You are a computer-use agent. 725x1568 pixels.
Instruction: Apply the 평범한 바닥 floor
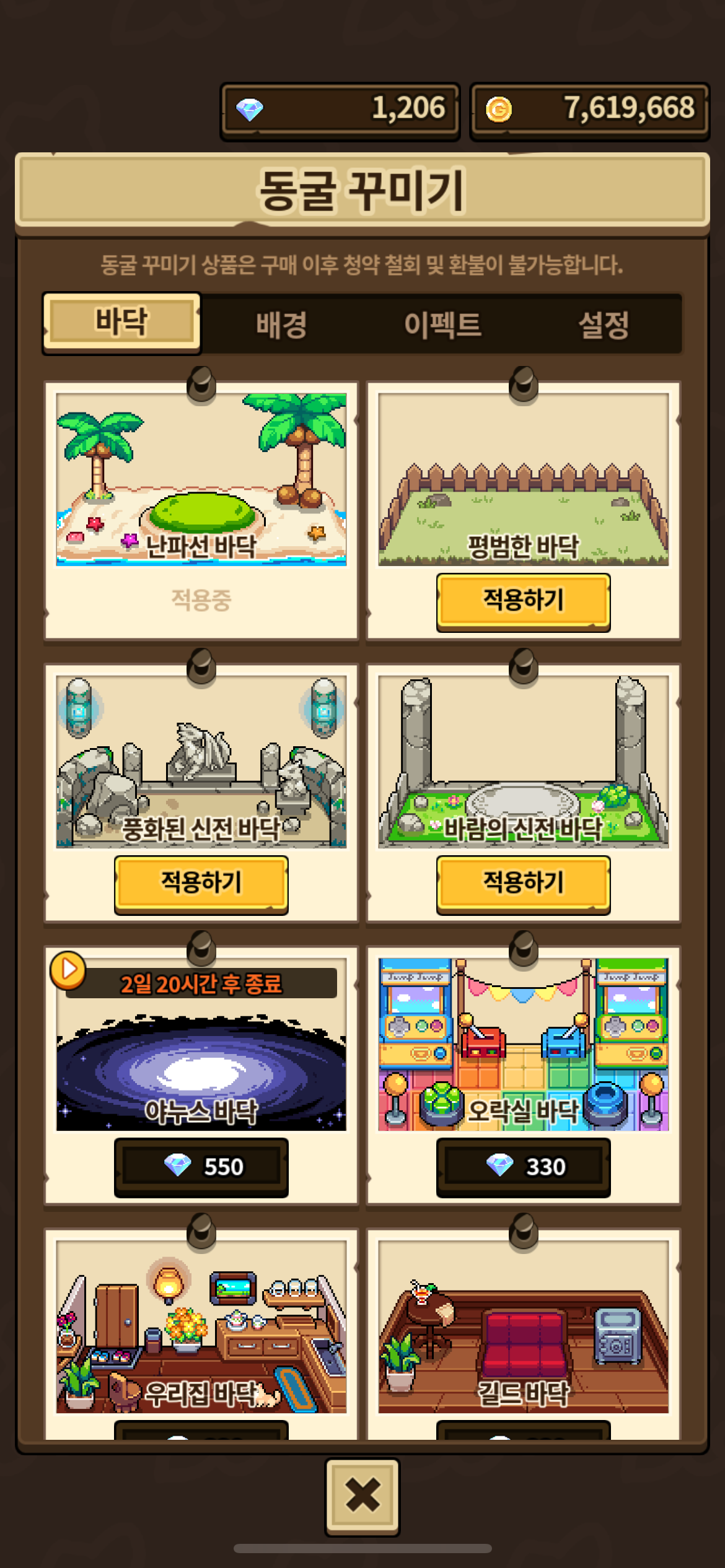click(x=523, y=601)
